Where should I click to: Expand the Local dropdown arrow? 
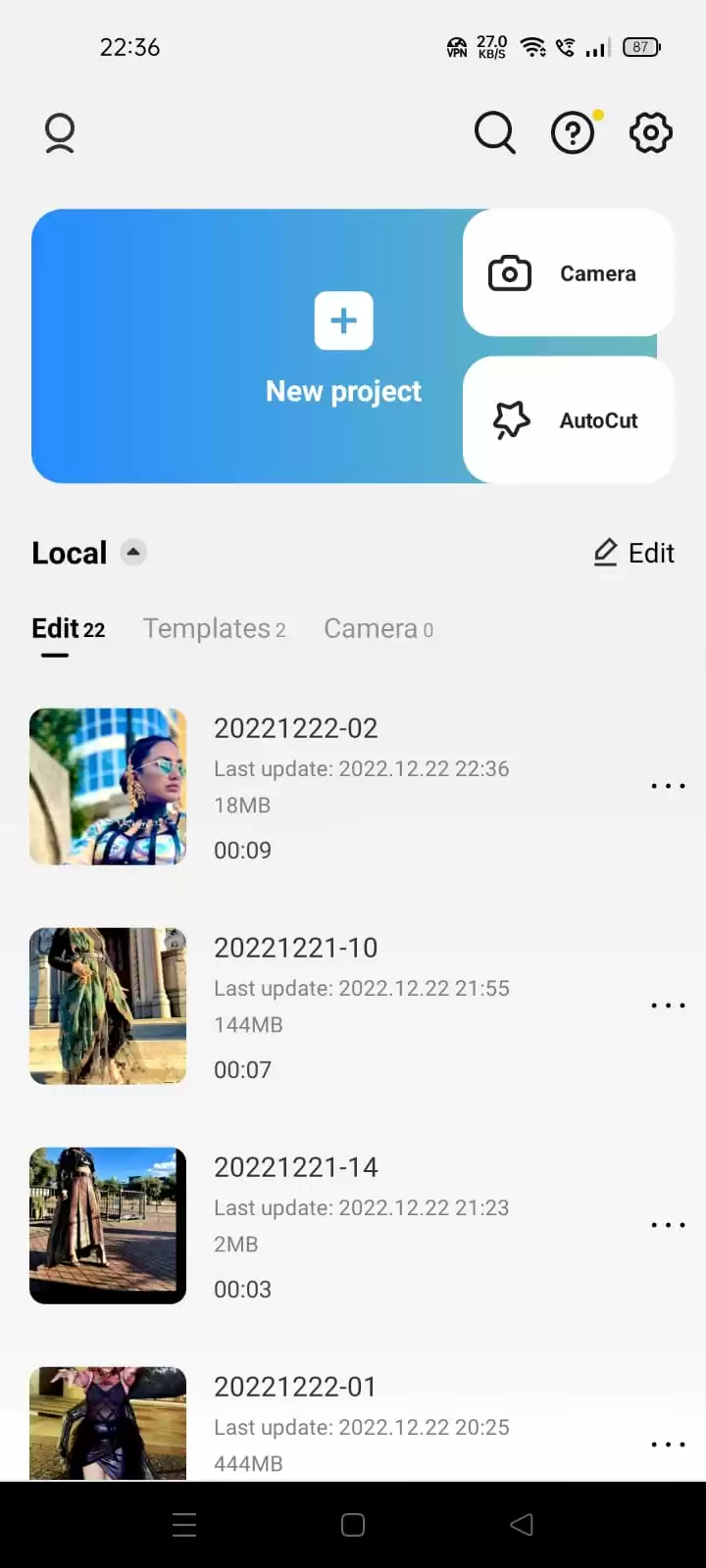(133, 553)
